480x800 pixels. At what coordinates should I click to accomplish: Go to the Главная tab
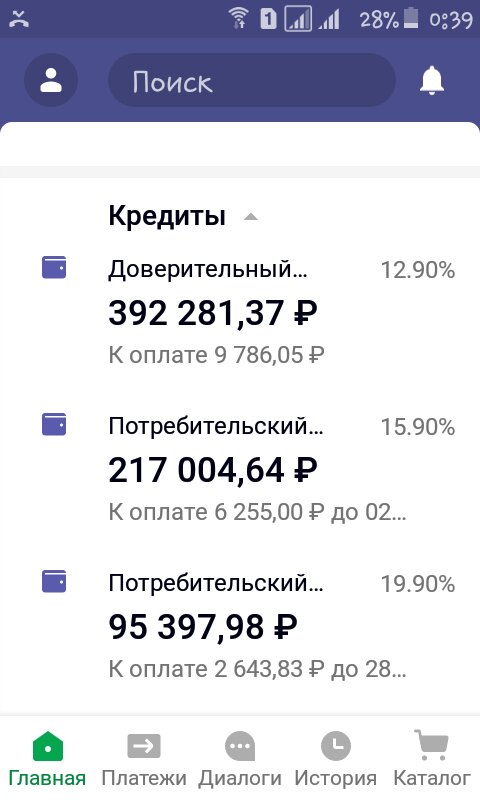pyautogui.click(x=47, y=759)
